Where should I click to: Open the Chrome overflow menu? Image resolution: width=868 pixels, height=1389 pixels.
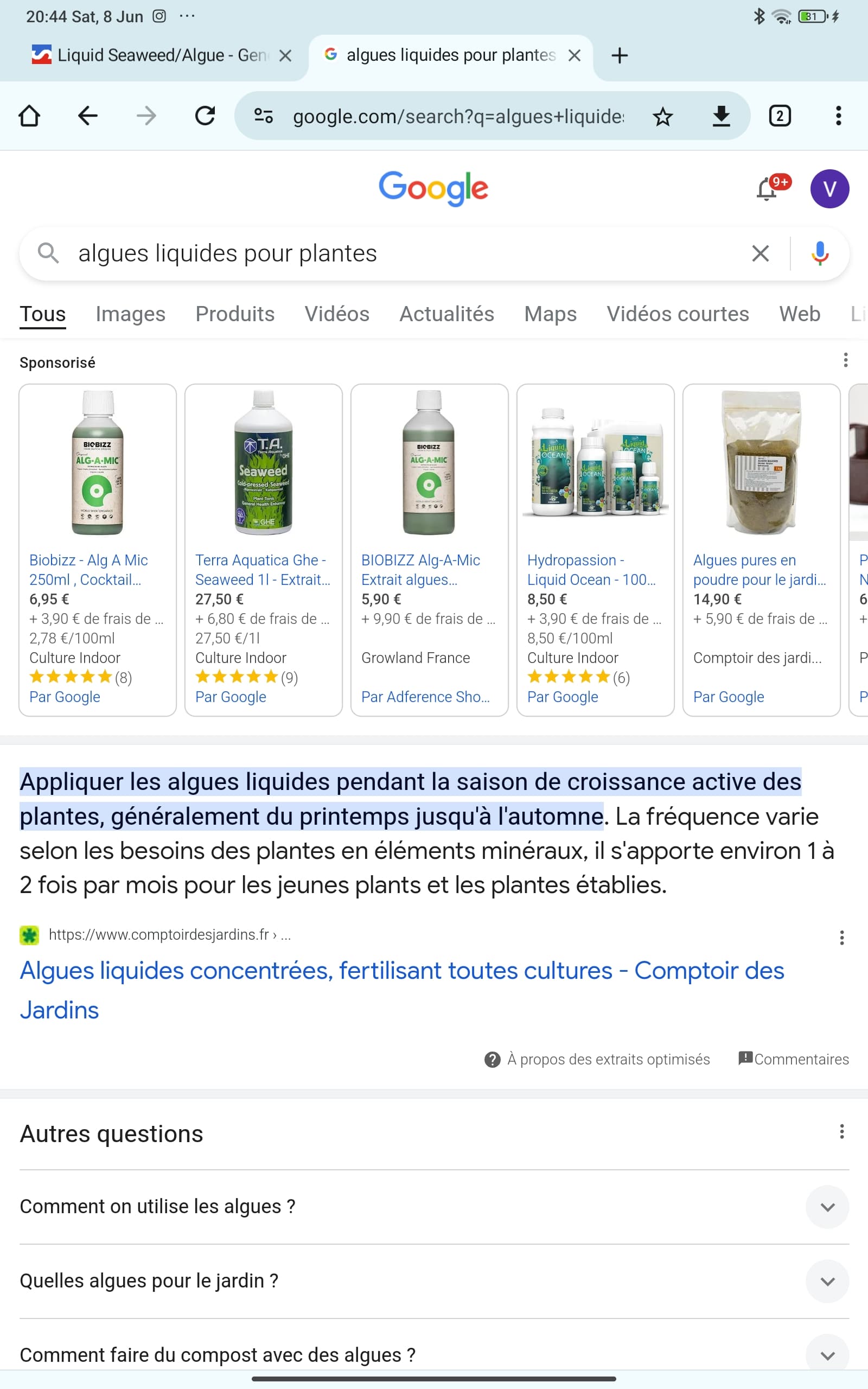(x=838, y=116)
